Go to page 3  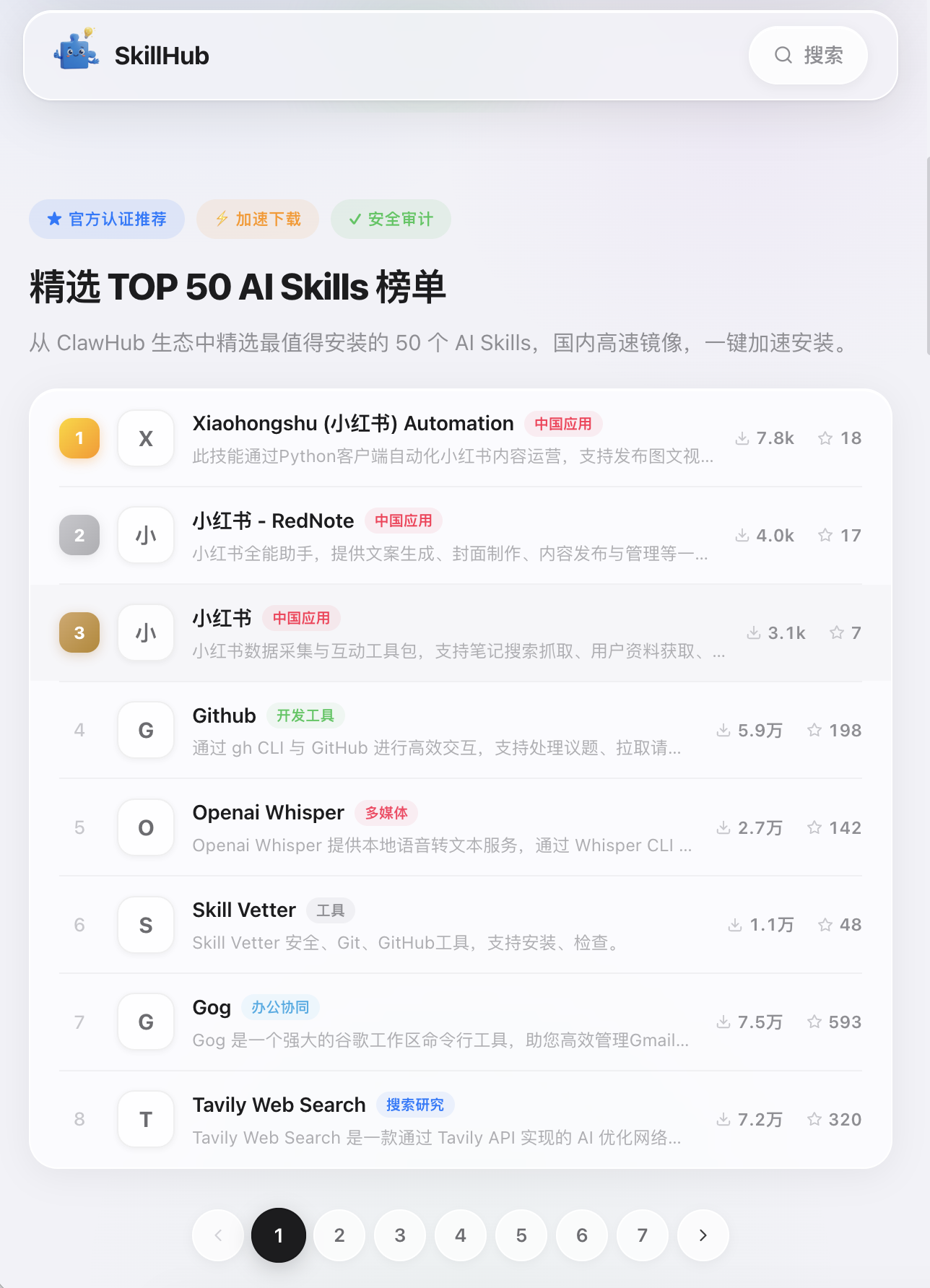coord(400,1235)
